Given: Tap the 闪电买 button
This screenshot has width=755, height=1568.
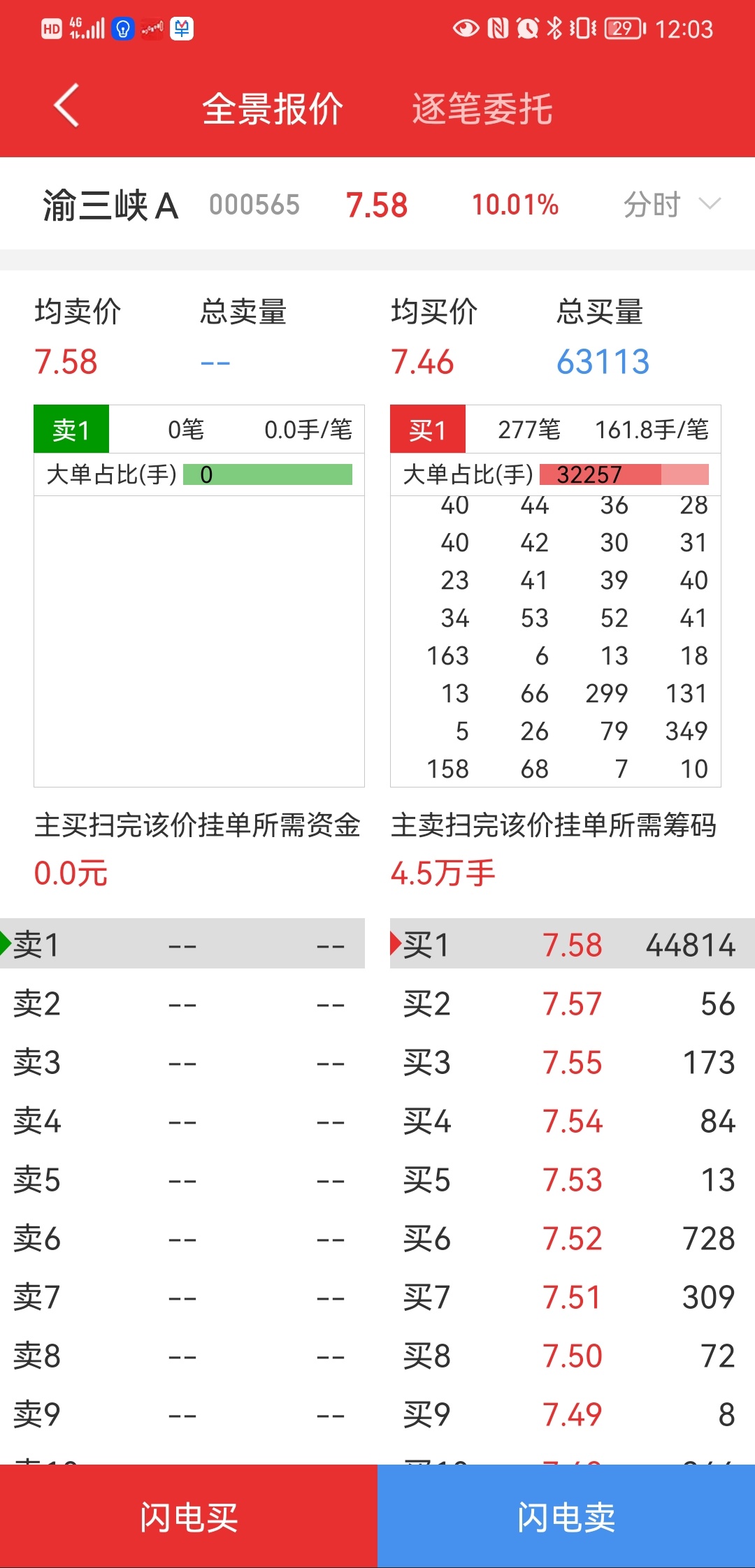Looking at the screenshot, I should [189, 1516].
